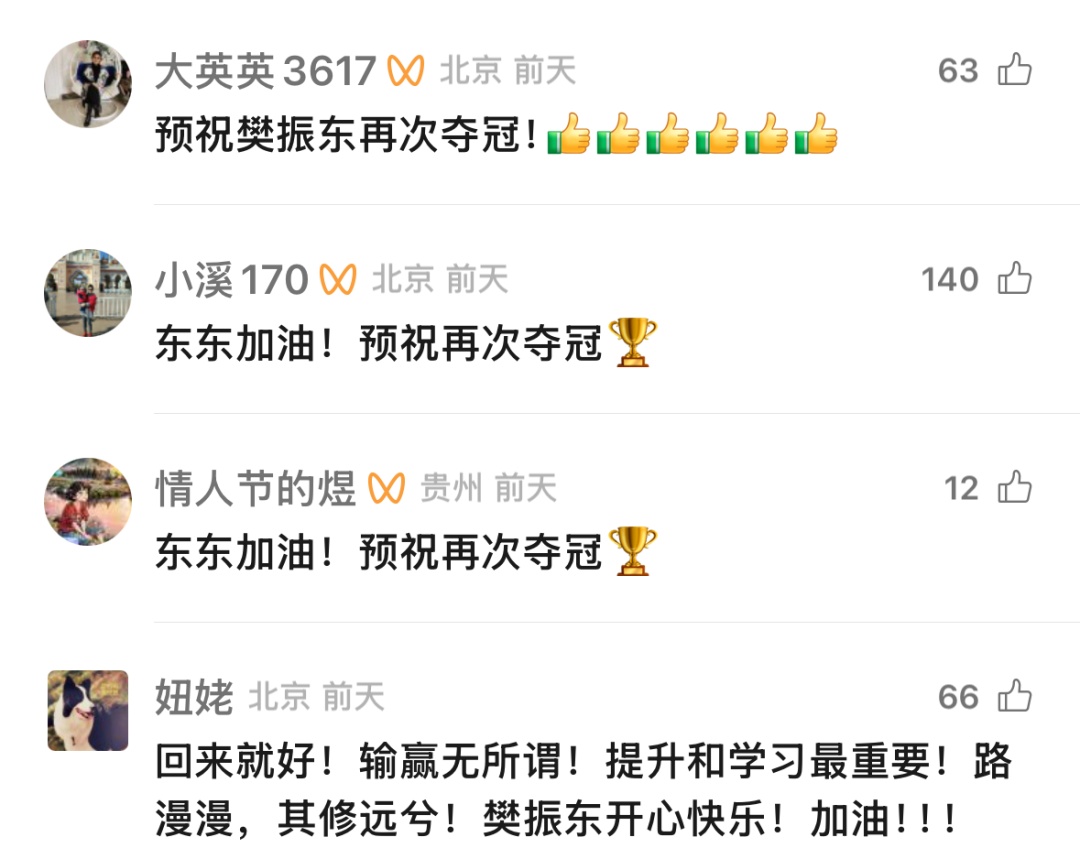Open 小溪 170's profile avatar
Image resolution: width=1080 pixels, height=862 pixels.
(88, 293)
